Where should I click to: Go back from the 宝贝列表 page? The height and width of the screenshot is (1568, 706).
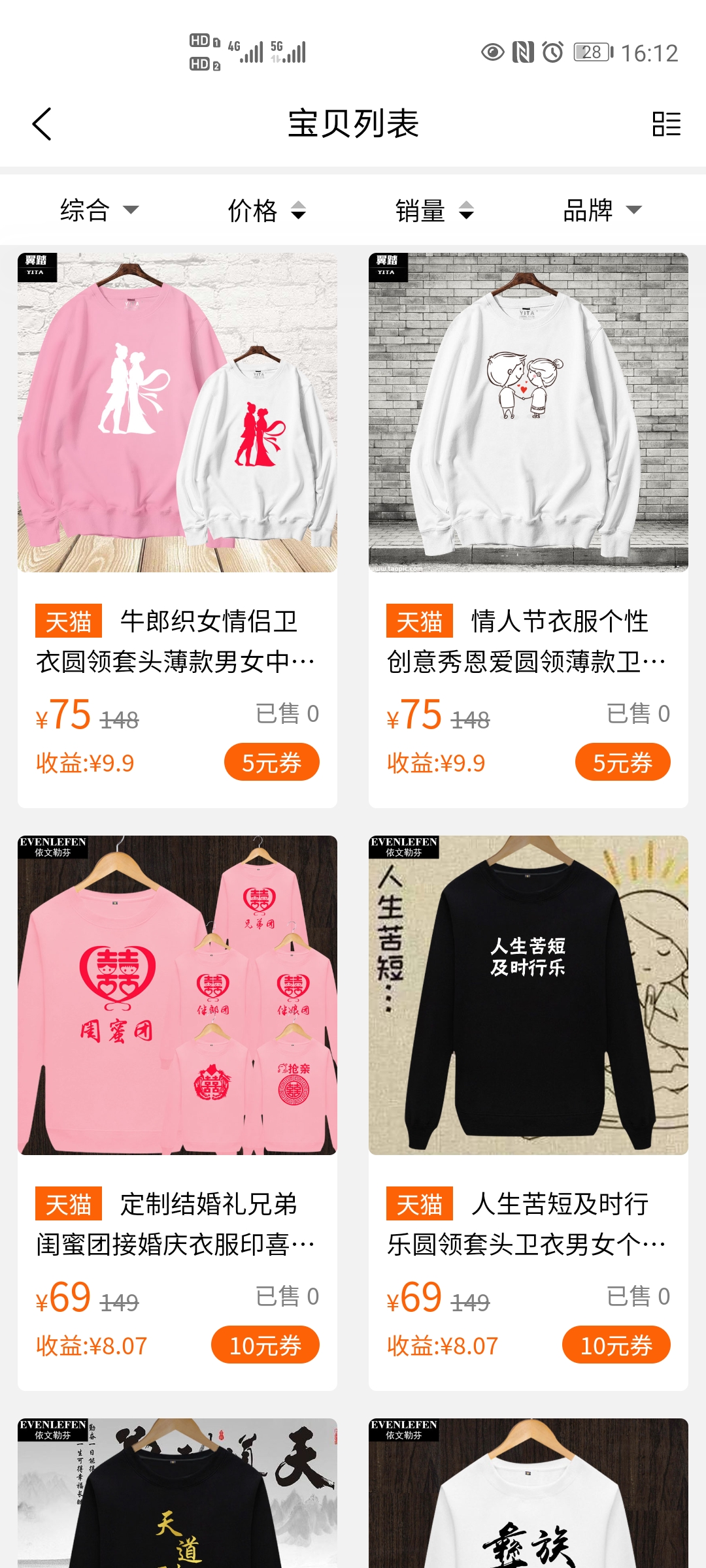pyautogui.click(x=42, y=124)
